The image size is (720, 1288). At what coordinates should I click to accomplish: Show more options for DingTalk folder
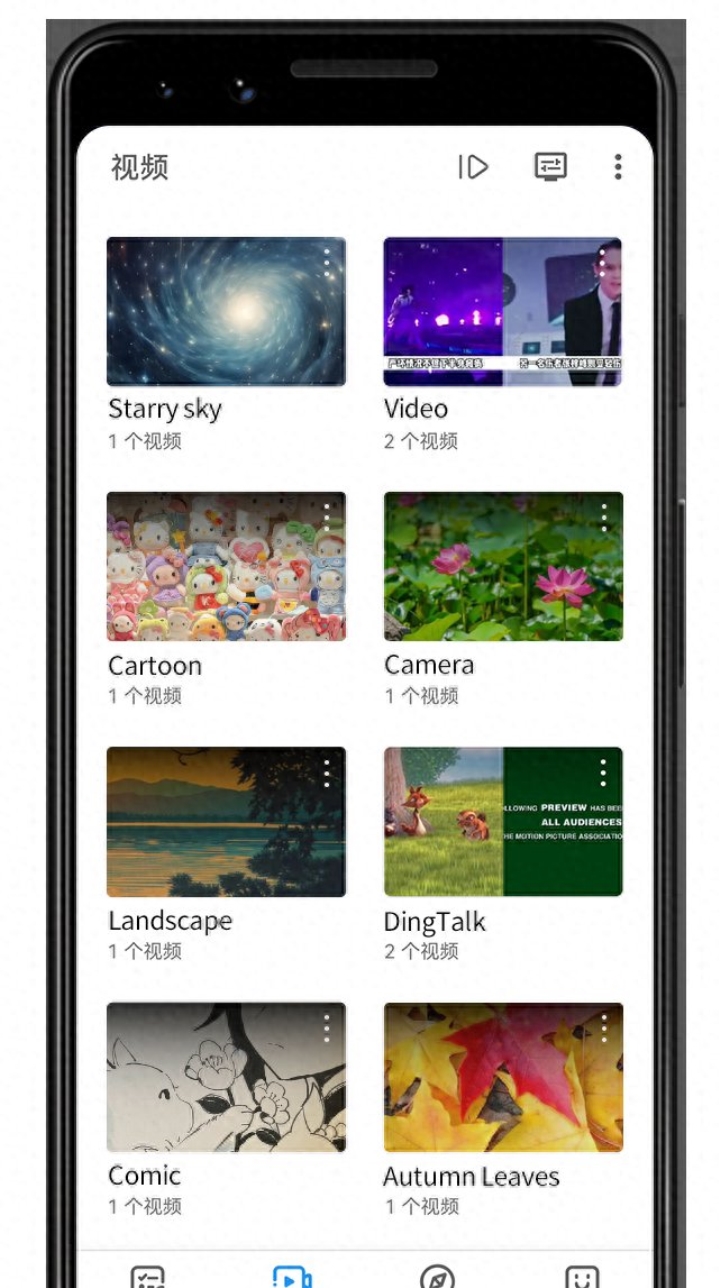[603, 773]
